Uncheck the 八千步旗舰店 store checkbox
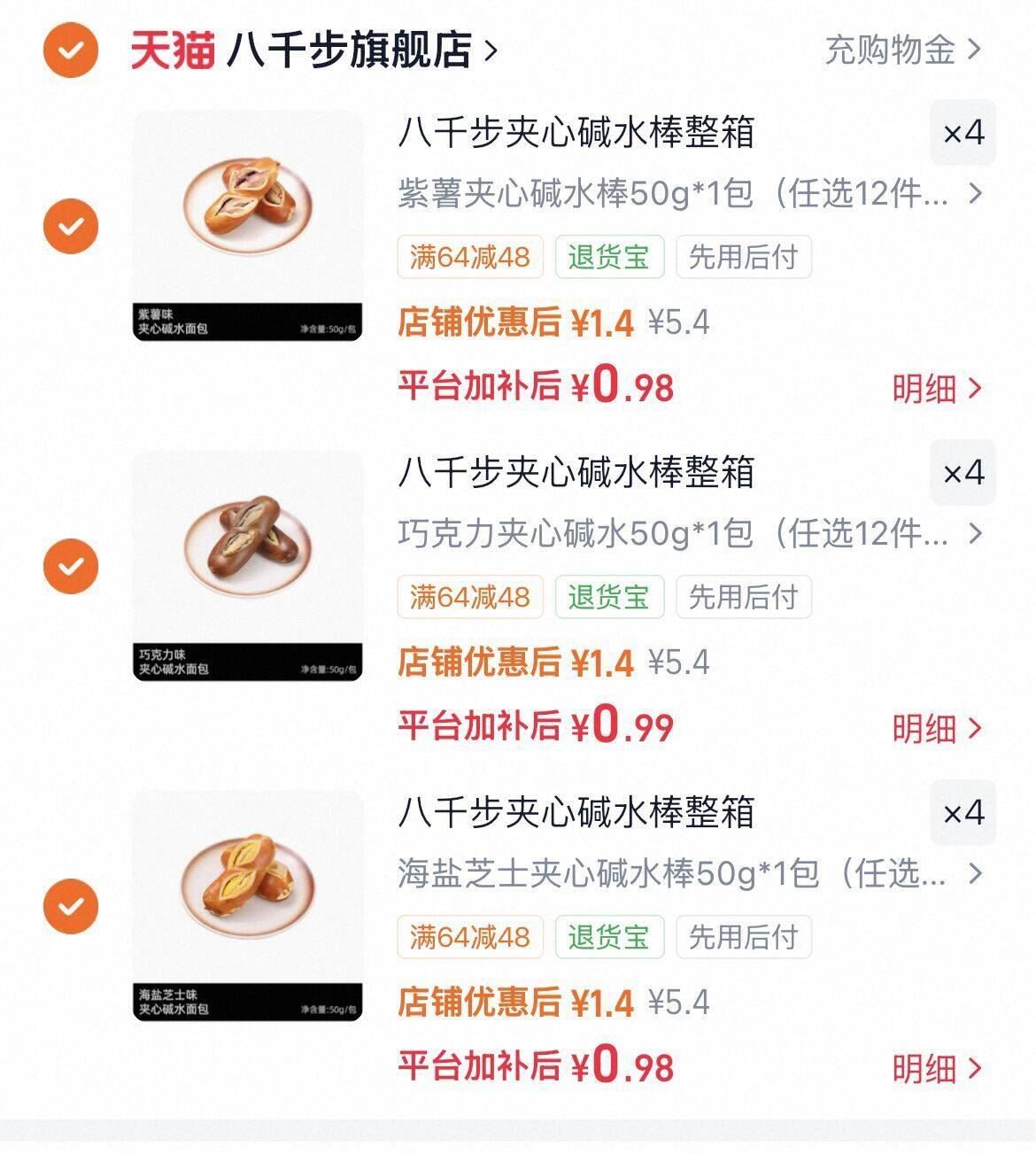This screenshot has height=1154, width=1036. click(71, 50)
